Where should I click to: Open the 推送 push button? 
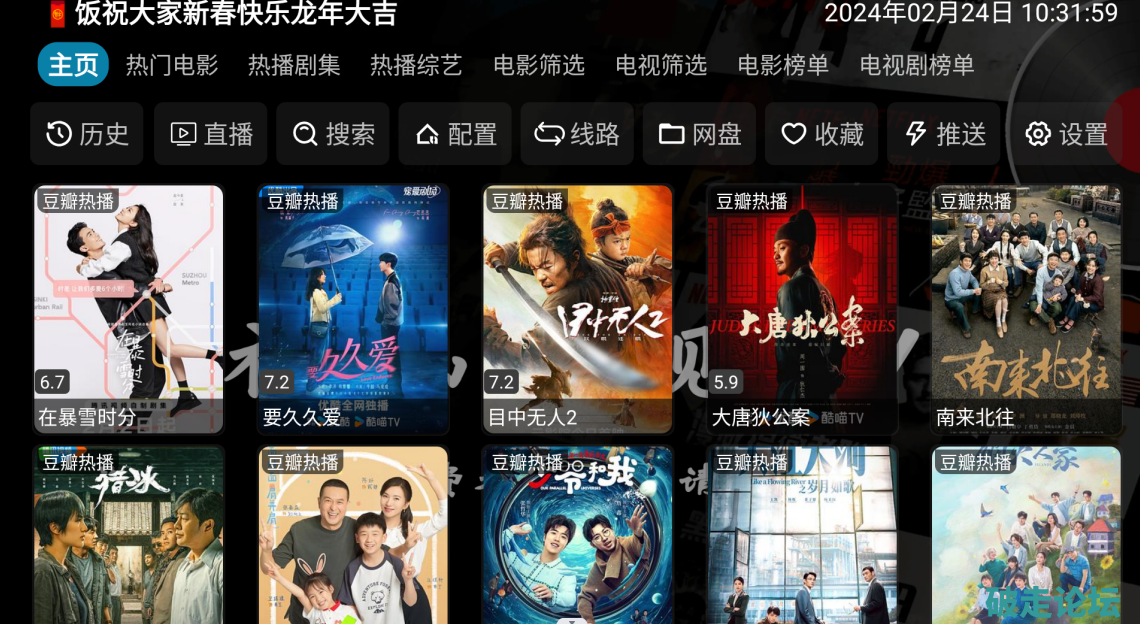[x=943, y=134]
